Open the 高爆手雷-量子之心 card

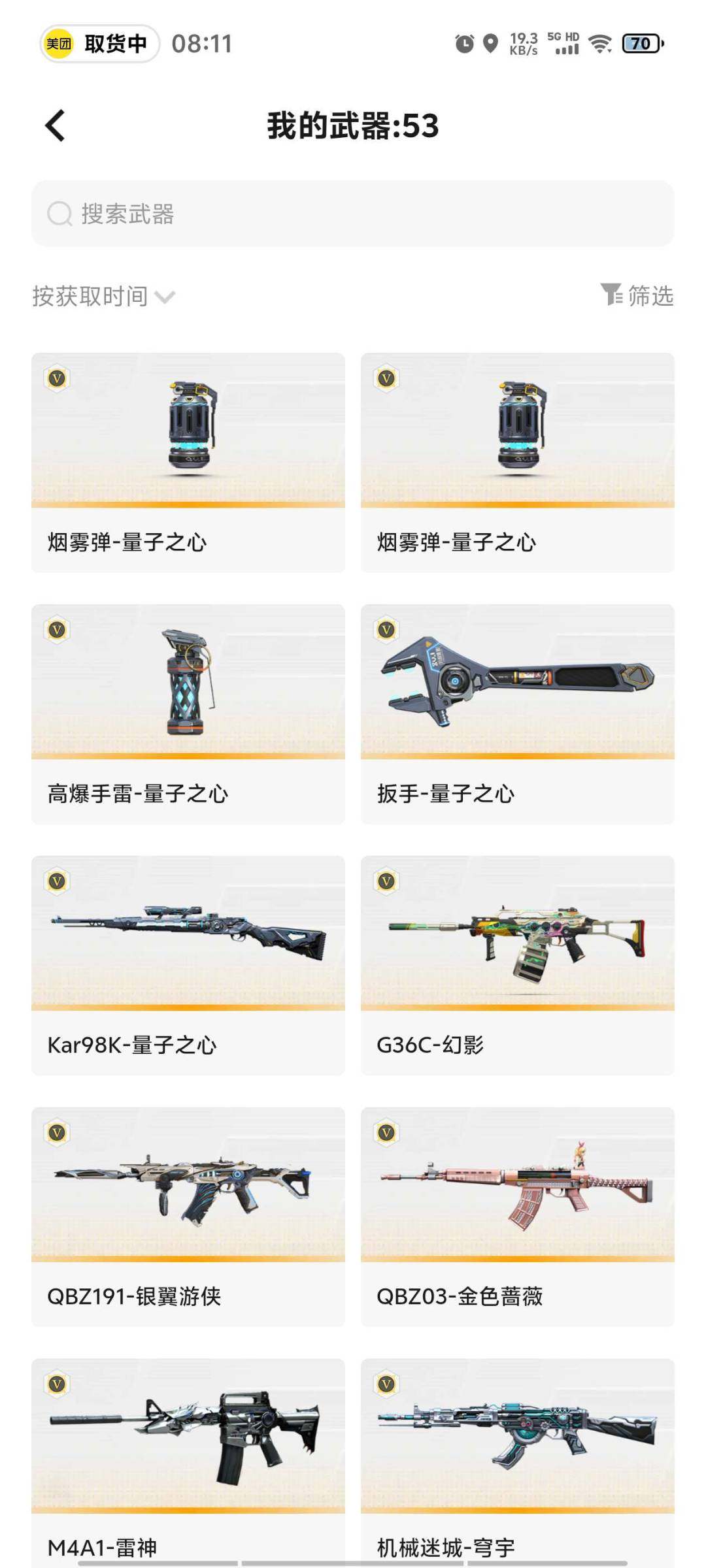tap(188, 713)
